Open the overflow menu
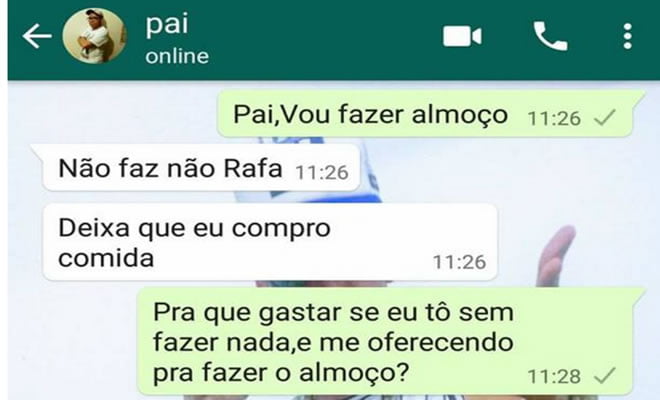Image resolution: width=660 pixels, height=400 pixels. pyautogui.click(x=627, y=37)
